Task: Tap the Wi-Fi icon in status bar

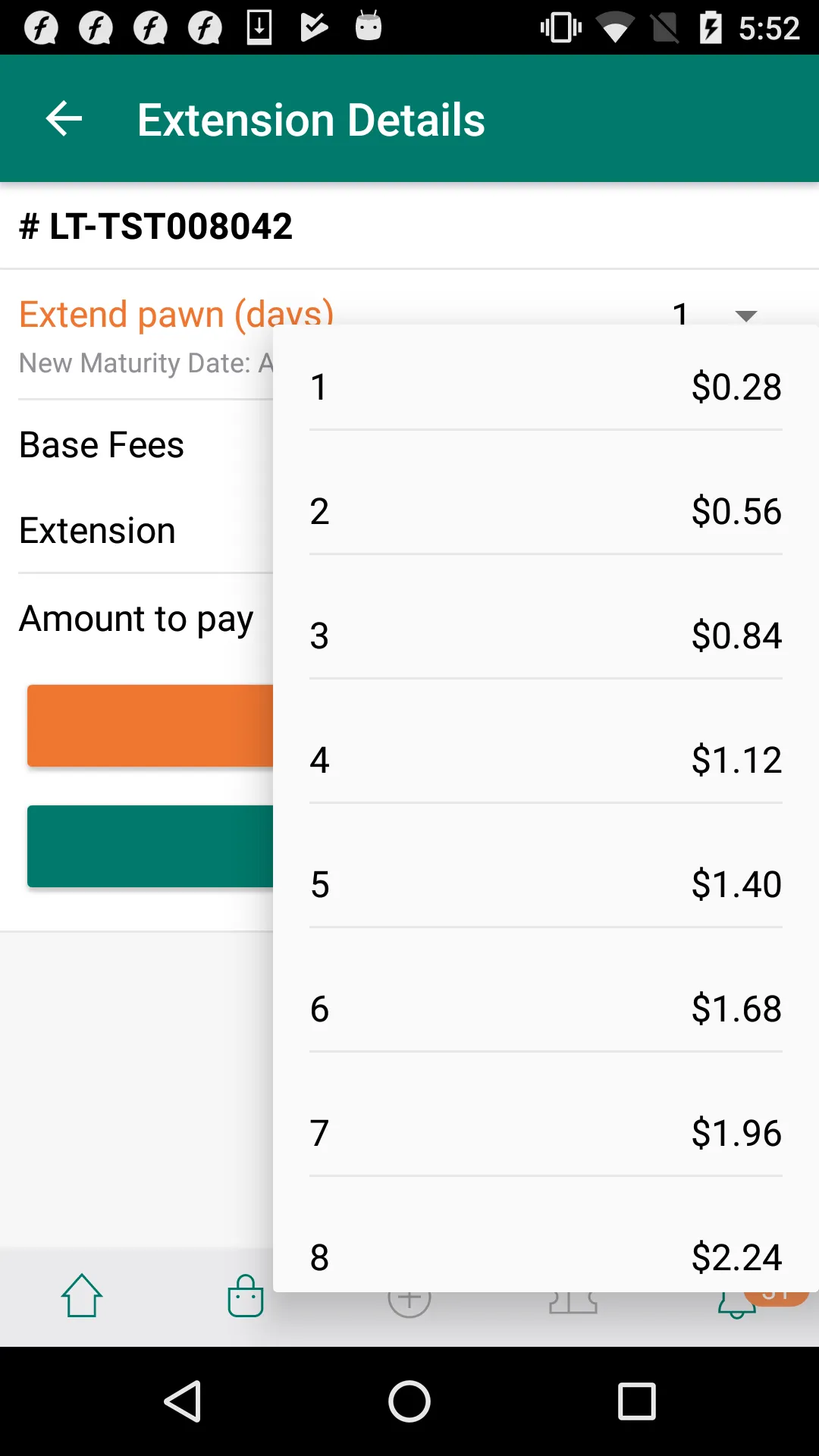Action: tap(615, 27)
